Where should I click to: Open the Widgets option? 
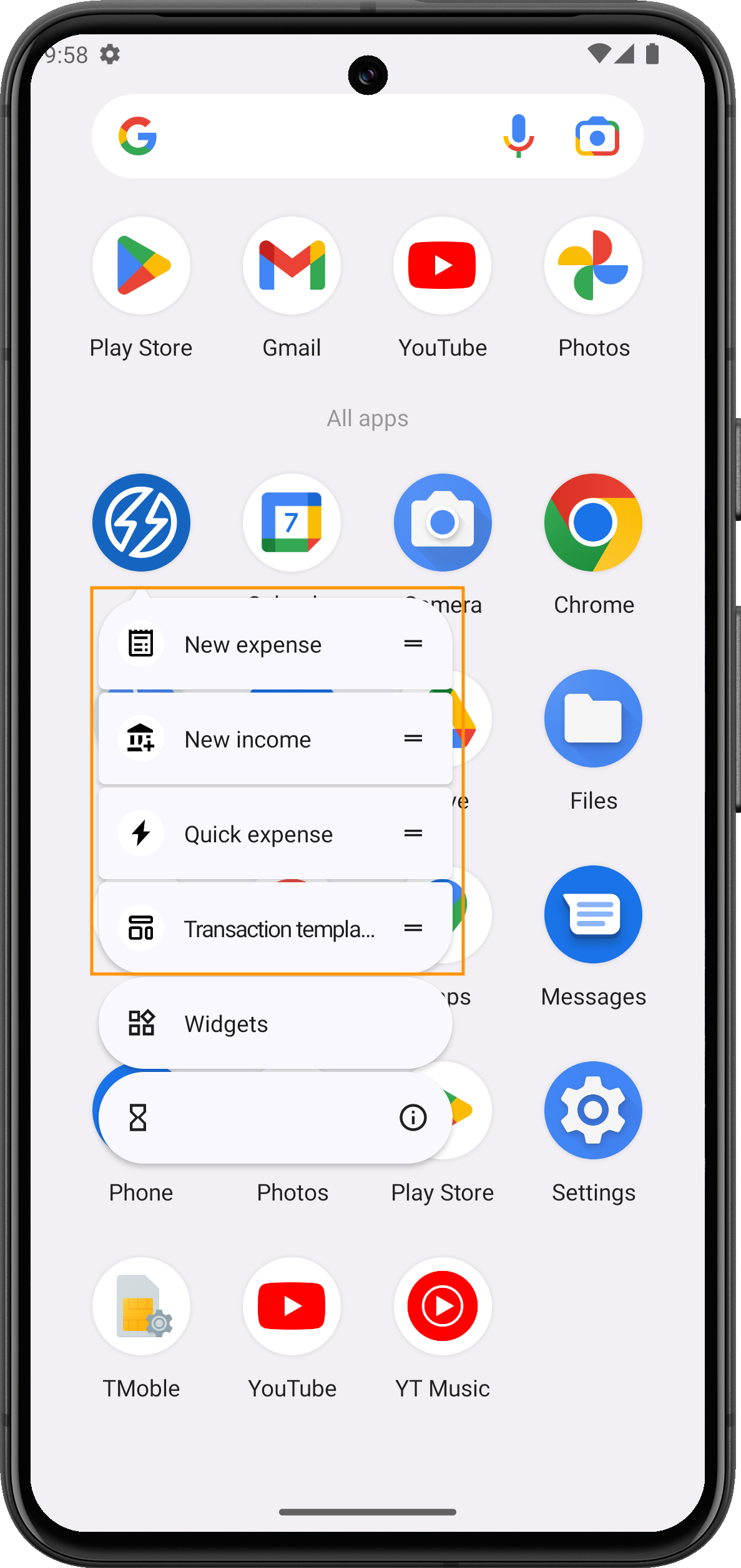pyautogui.click(x=226, y=1024)
